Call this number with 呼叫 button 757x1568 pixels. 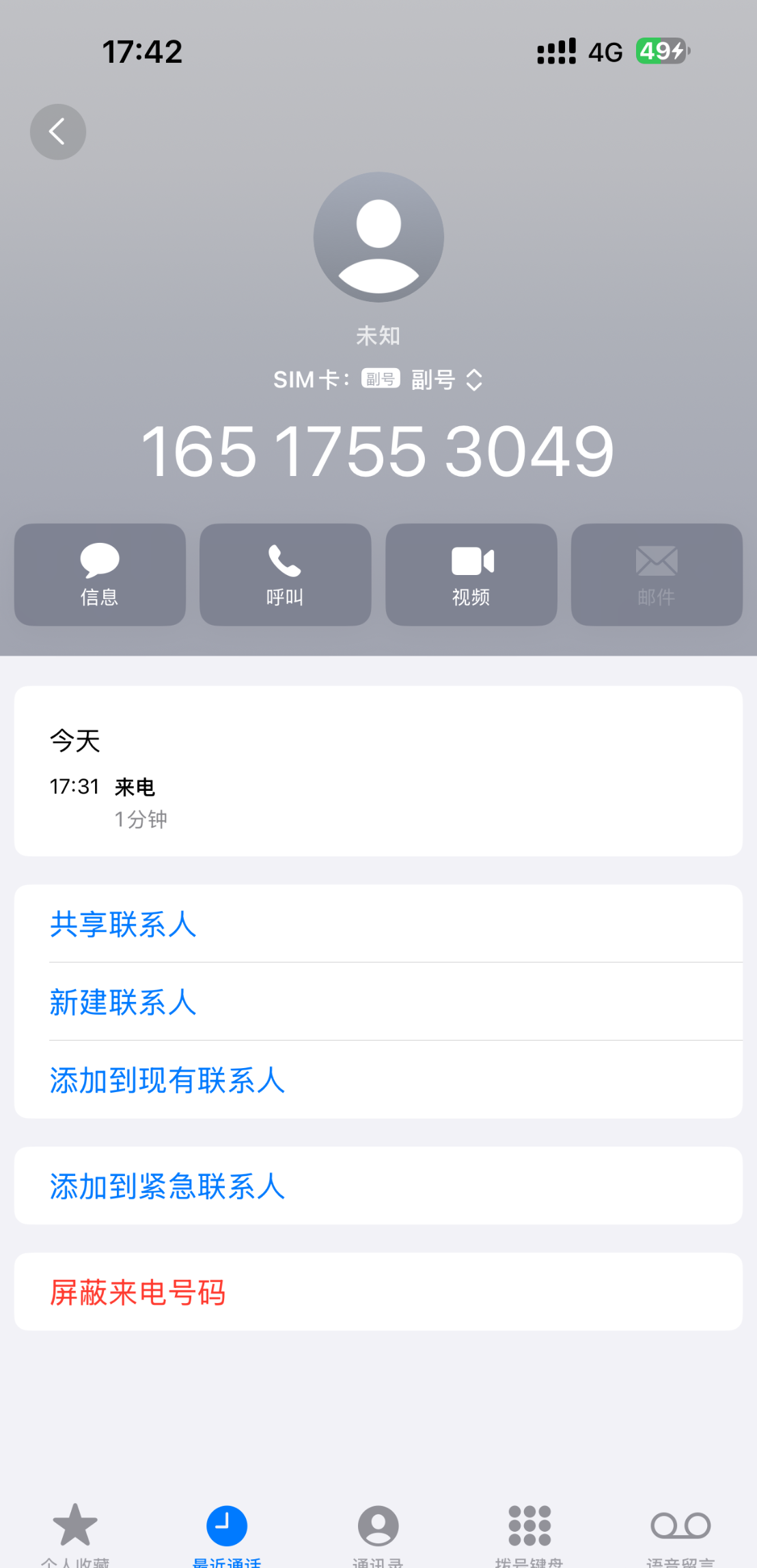point(285,574)
